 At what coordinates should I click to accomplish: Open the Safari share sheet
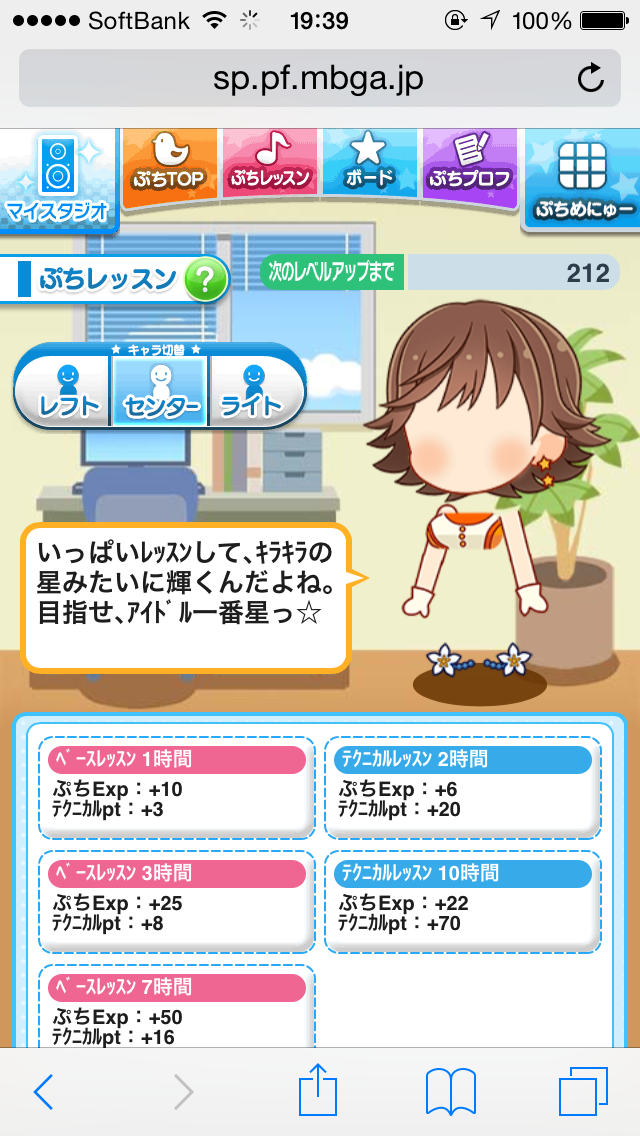316,1090
